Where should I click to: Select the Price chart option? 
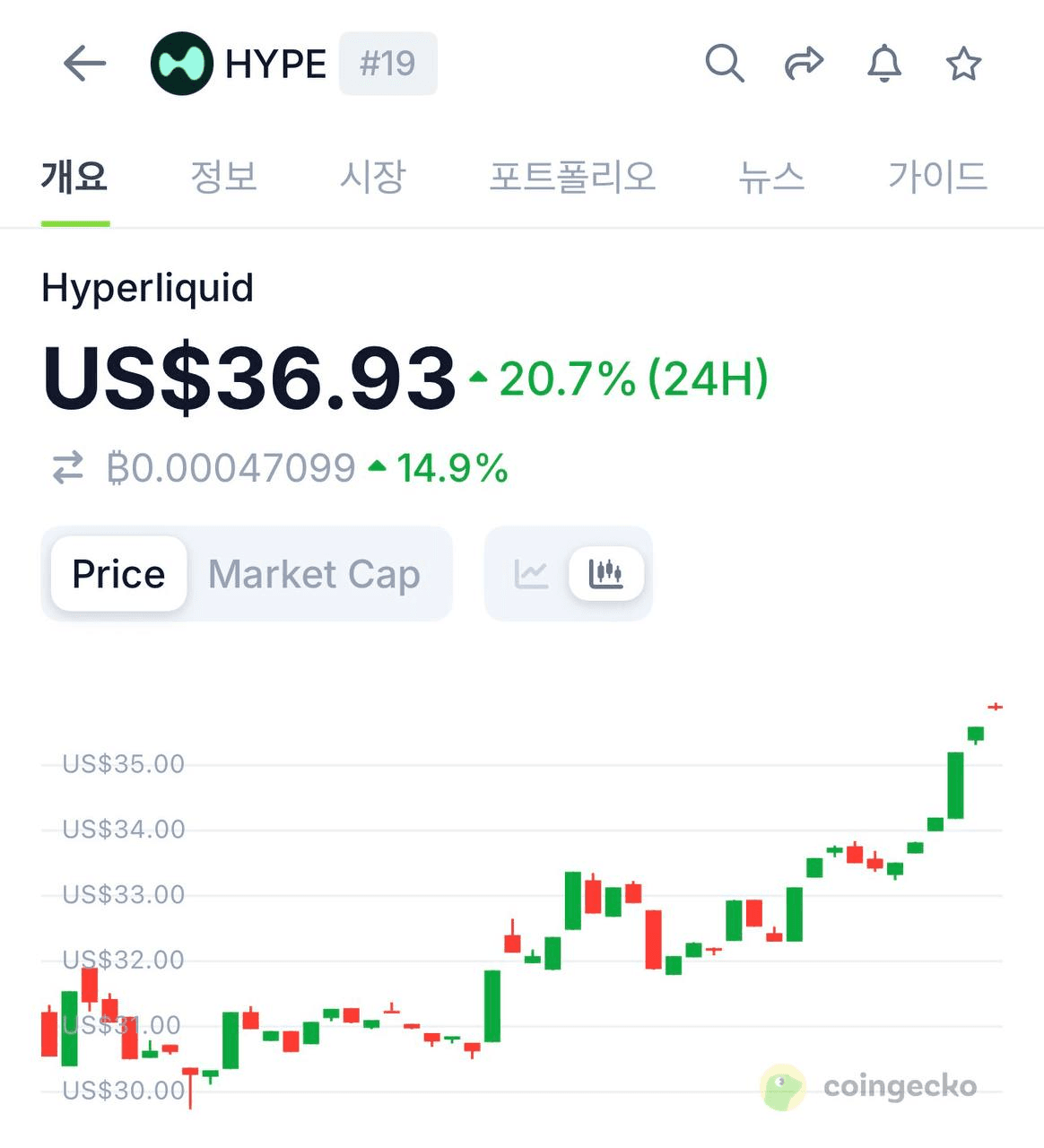pos(118,574)
